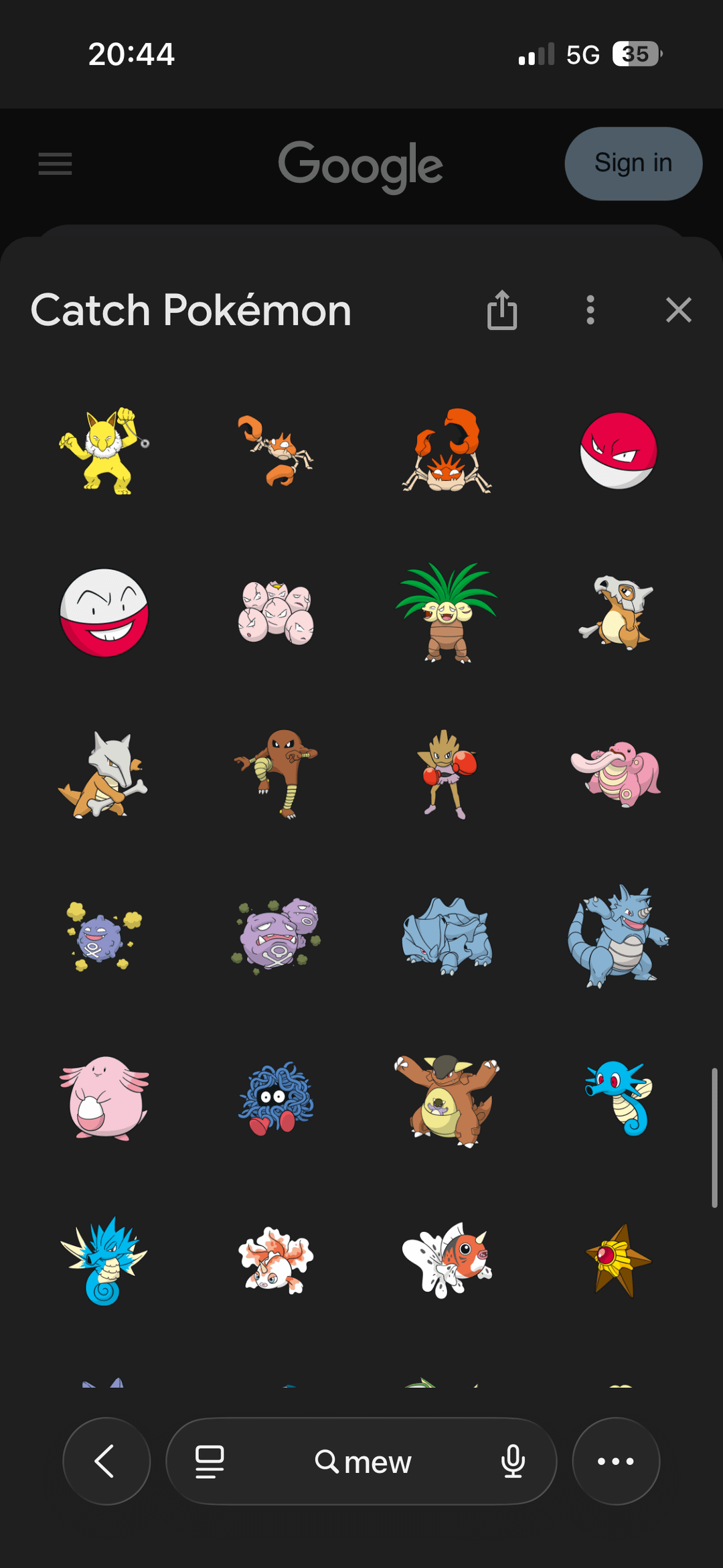The image size is (723, 1568).
Task: Tap the Weezing tile
Action: click(276, 936)
